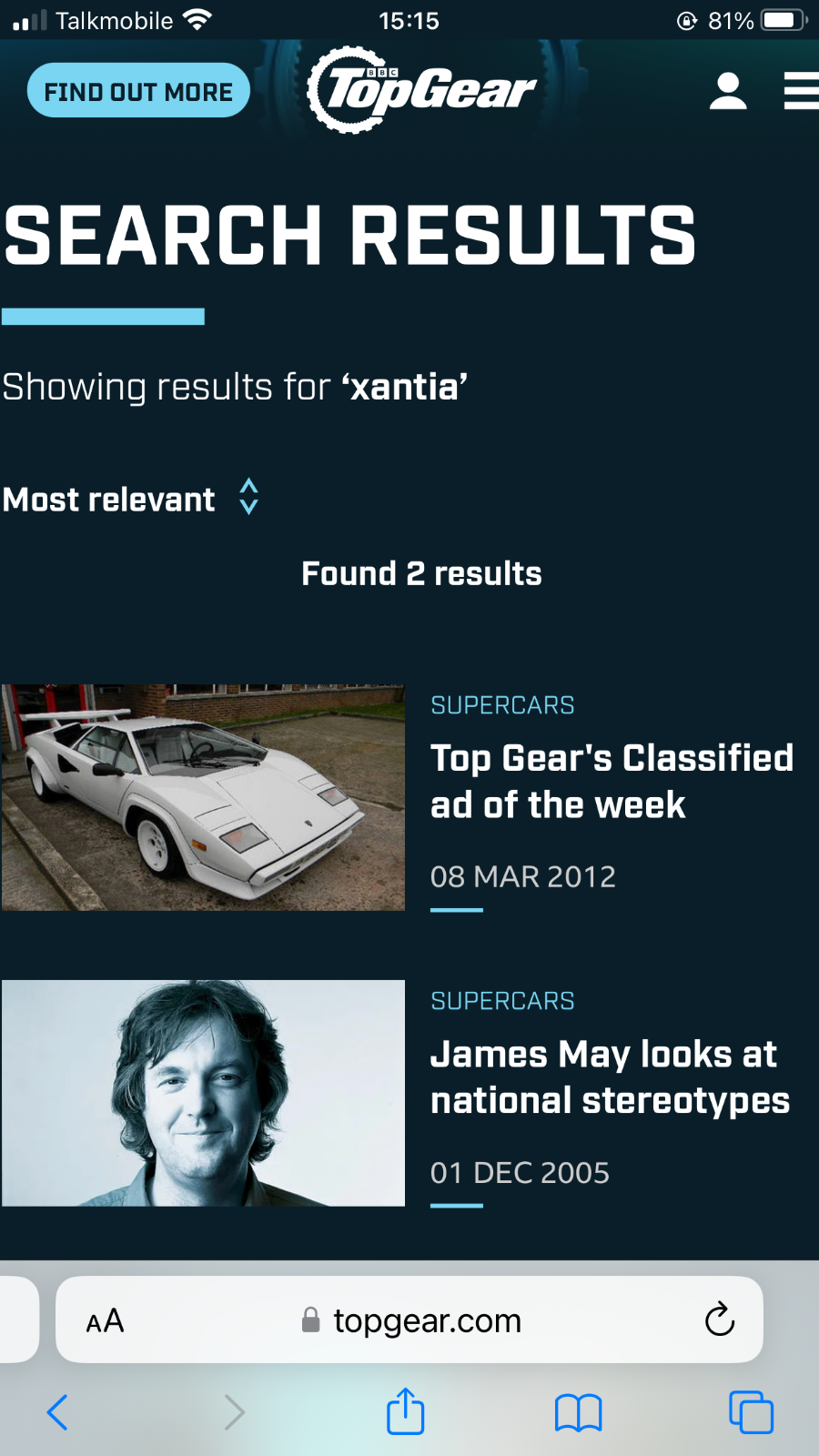Tap the Find Out More button
Screen dimensions: 819x1456
pos(138,90)
